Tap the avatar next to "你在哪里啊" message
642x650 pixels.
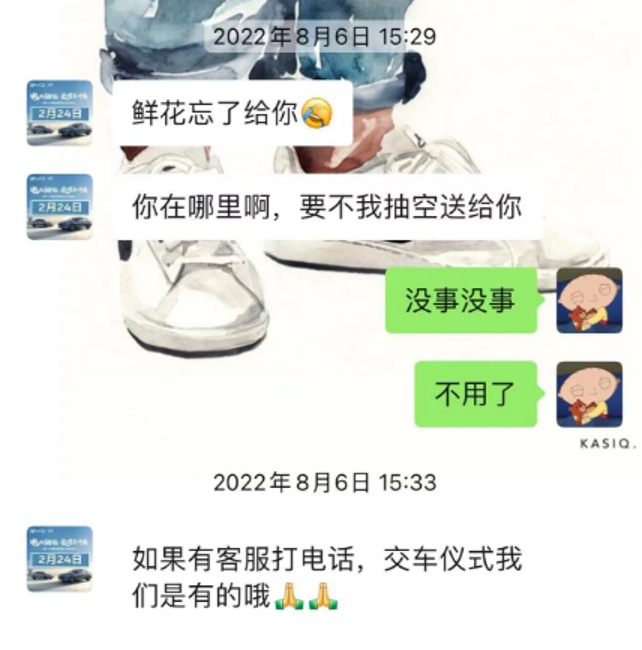[x=60, y=206]
